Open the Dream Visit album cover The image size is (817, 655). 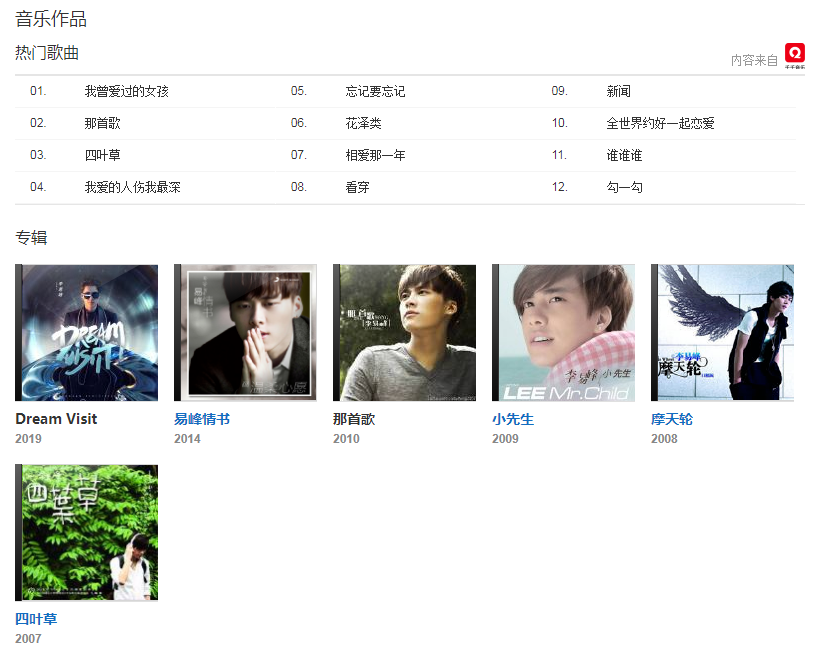87,332
